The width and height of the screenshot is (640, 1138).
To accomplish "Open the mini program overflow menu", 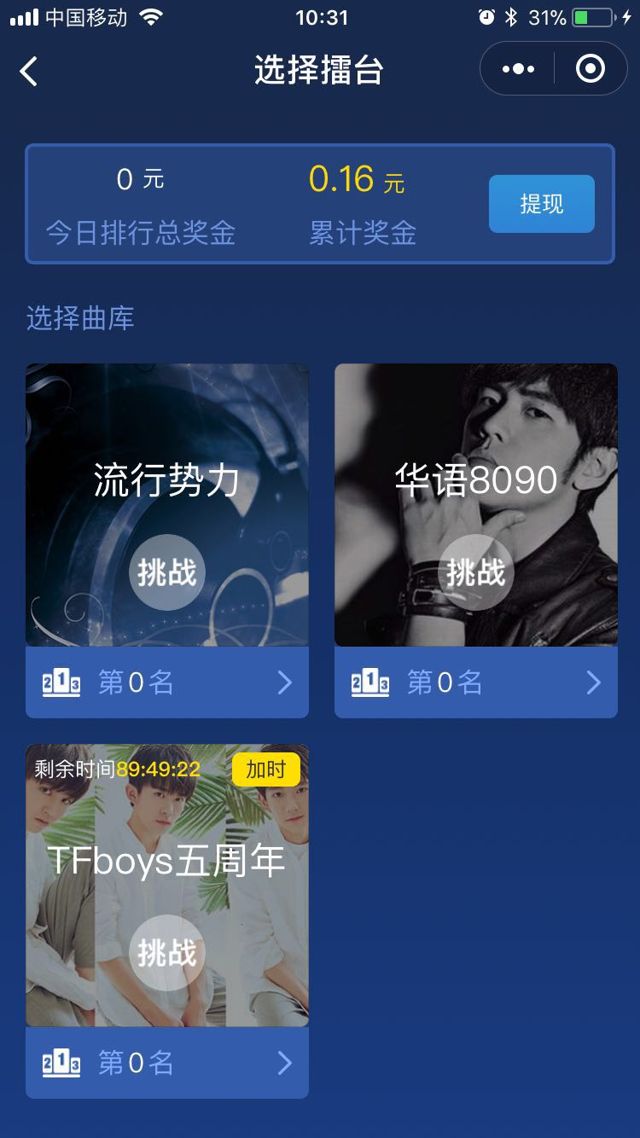I will click(x=518, y=69).
